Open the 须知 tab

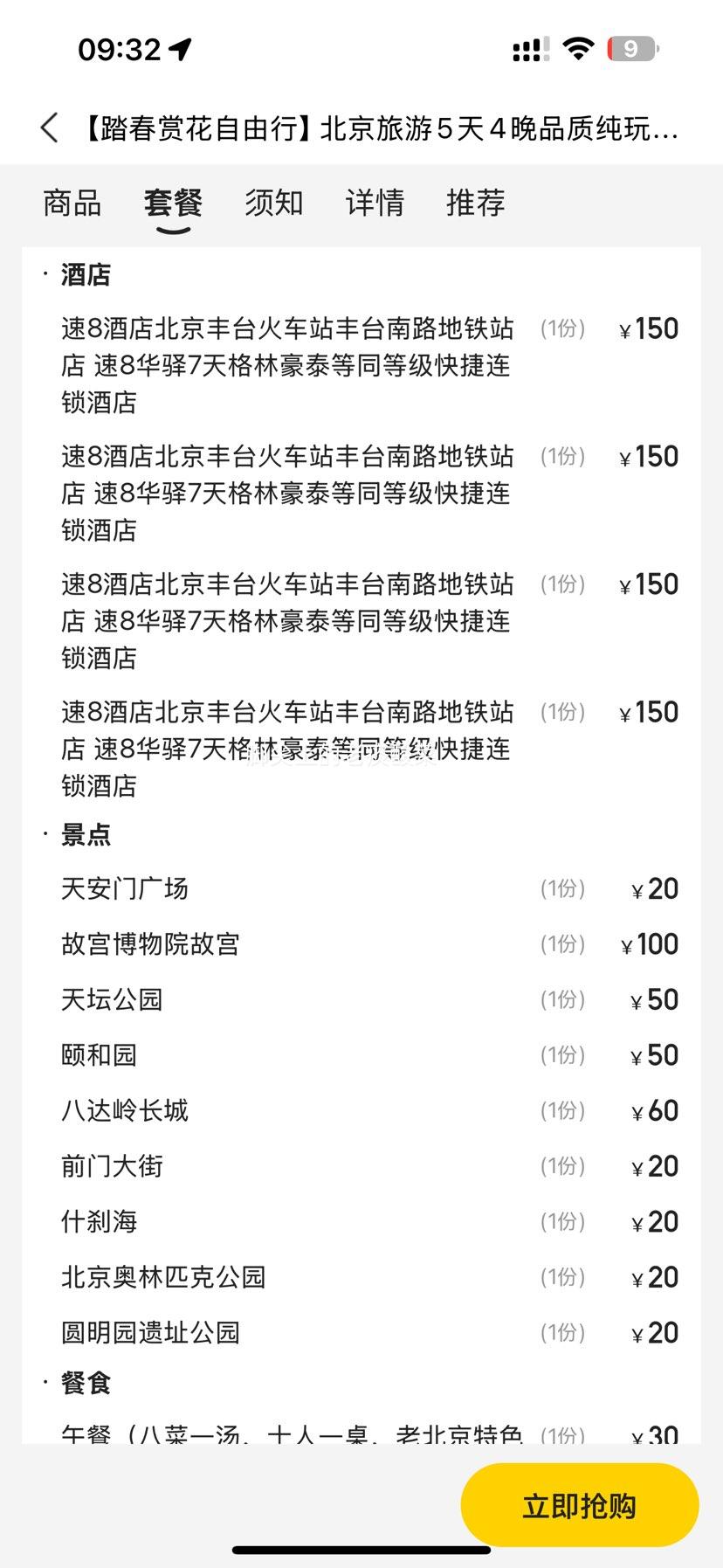(273, 203)
